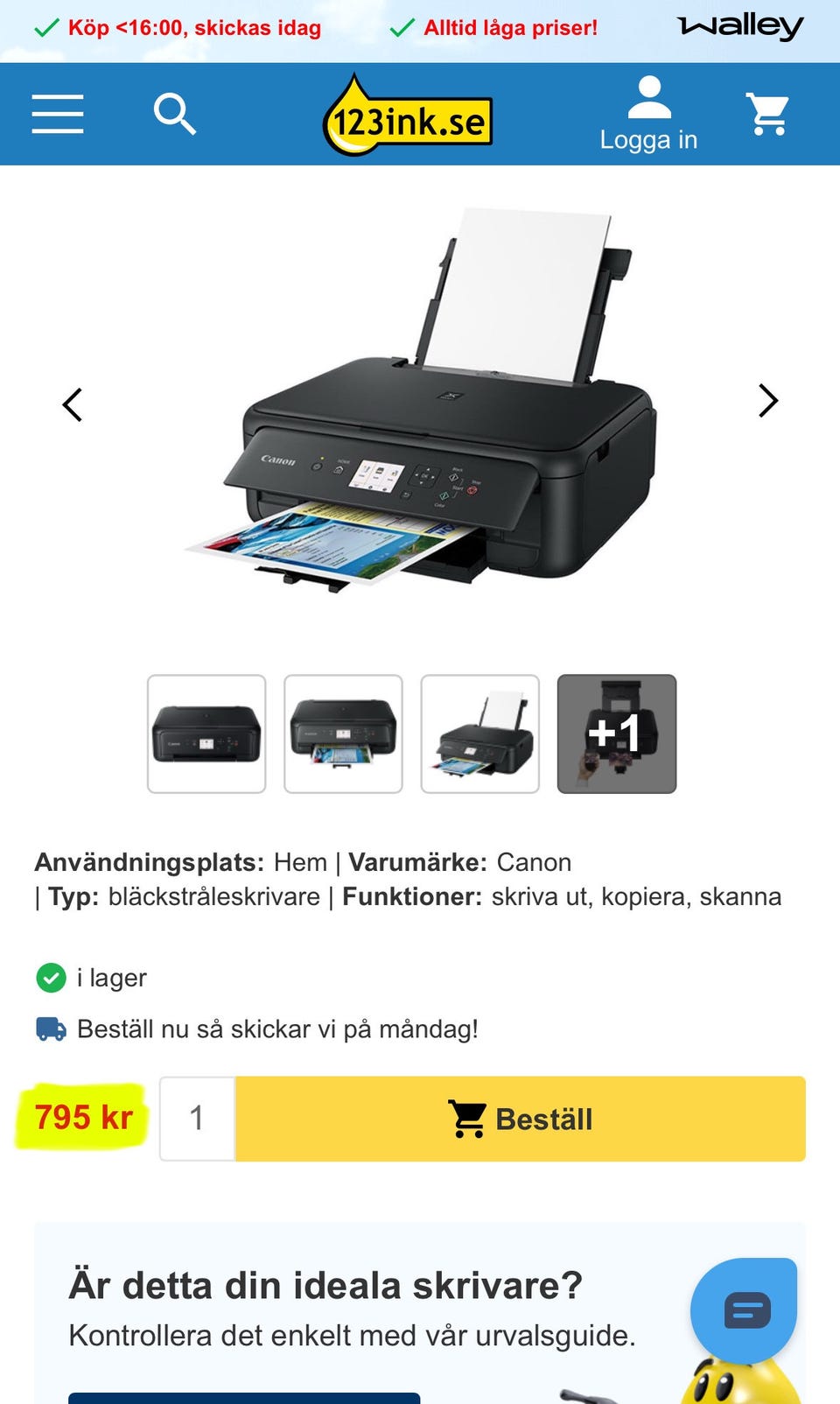Click the green in-stock checkmark icon
This screenshot has width=840, height=1404.
(x=52, y=977)
